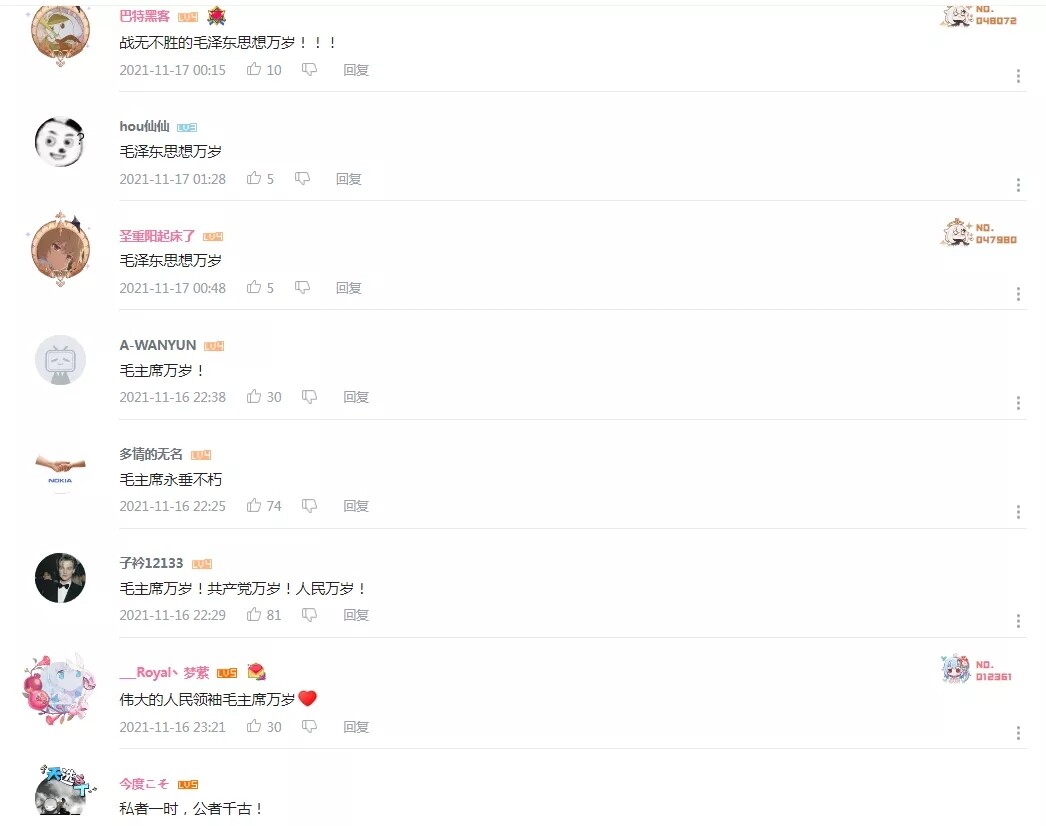This screenshot has height=826, width=1046.
Task: Like 巴特黑客's comment
Action: click(x=255, y=70)
